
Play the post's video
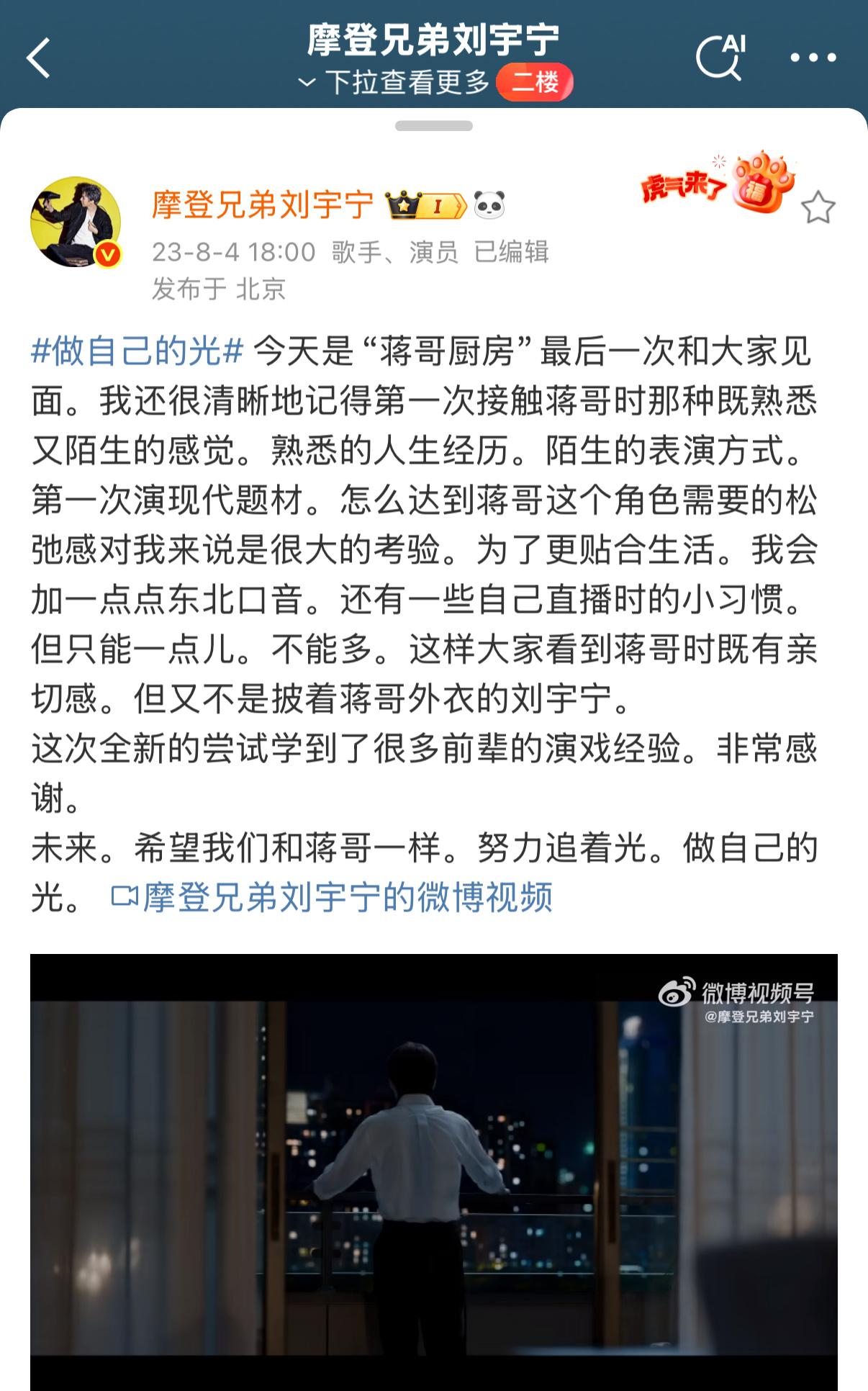[x=434, y=1172]
